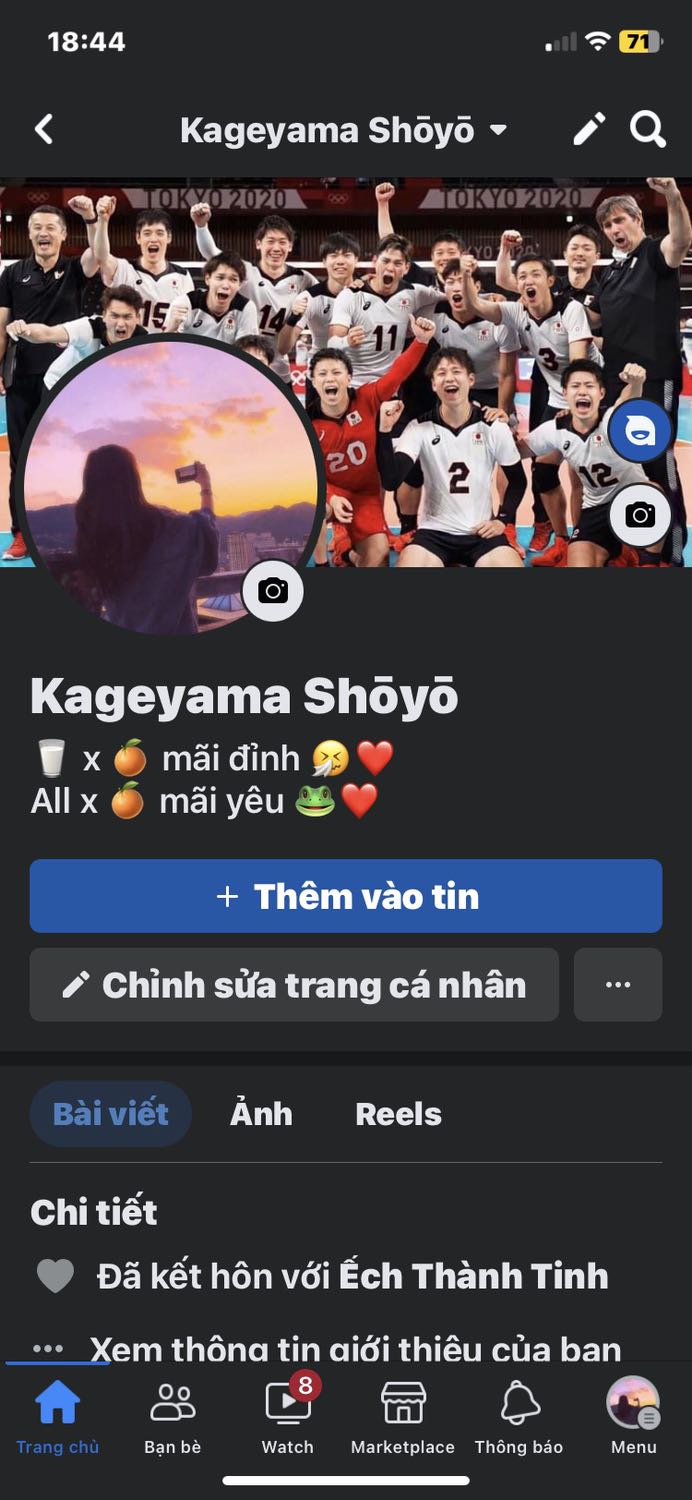Switch to the Ảnh tab

pos(261,1114)
